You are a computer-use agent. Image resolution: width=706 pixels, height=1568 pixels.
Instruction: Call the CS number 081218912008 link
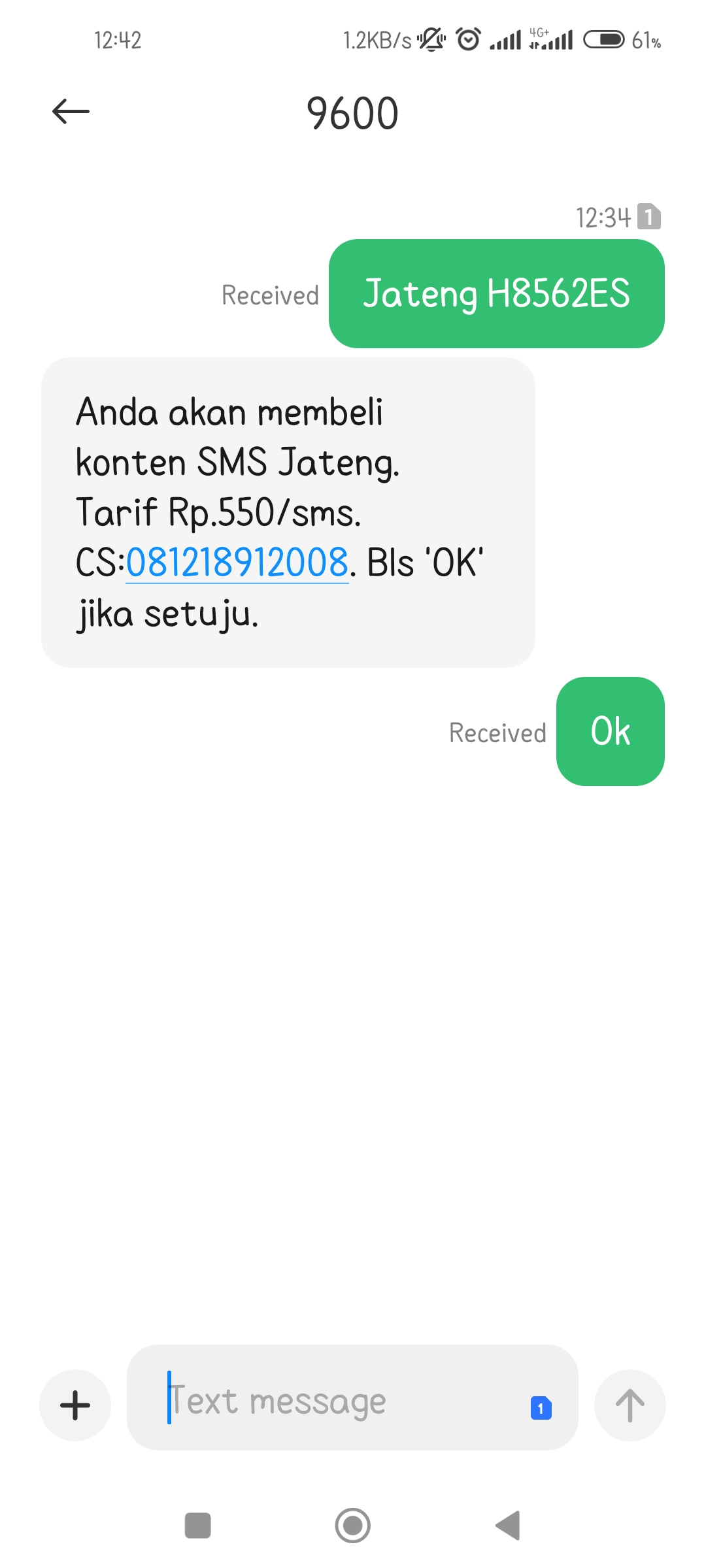click(237, 563)
